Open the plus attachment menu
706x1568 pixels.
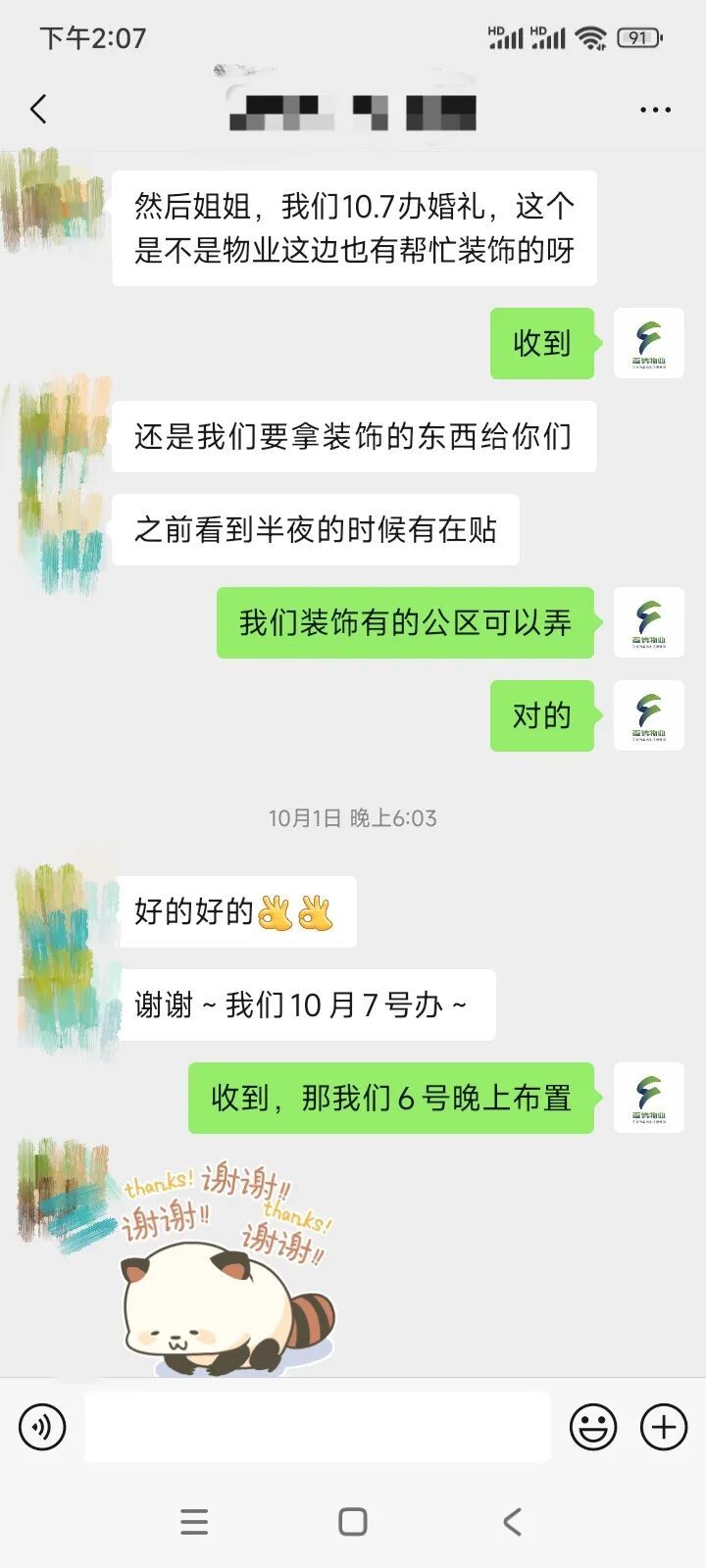pos(664,1427)
